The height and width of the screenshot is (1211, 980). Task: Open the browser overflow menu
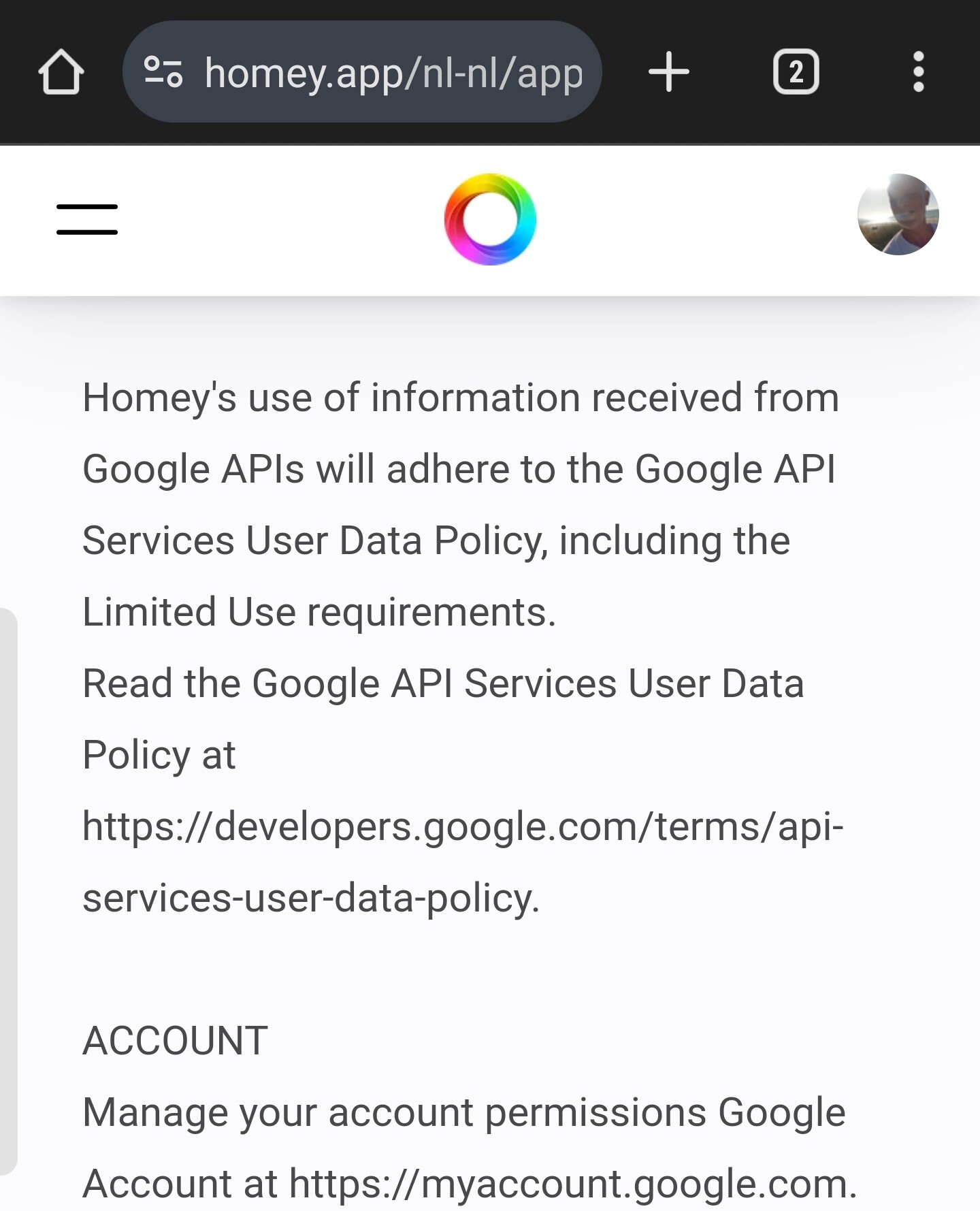pyautogui.click(x=918, y=71)
